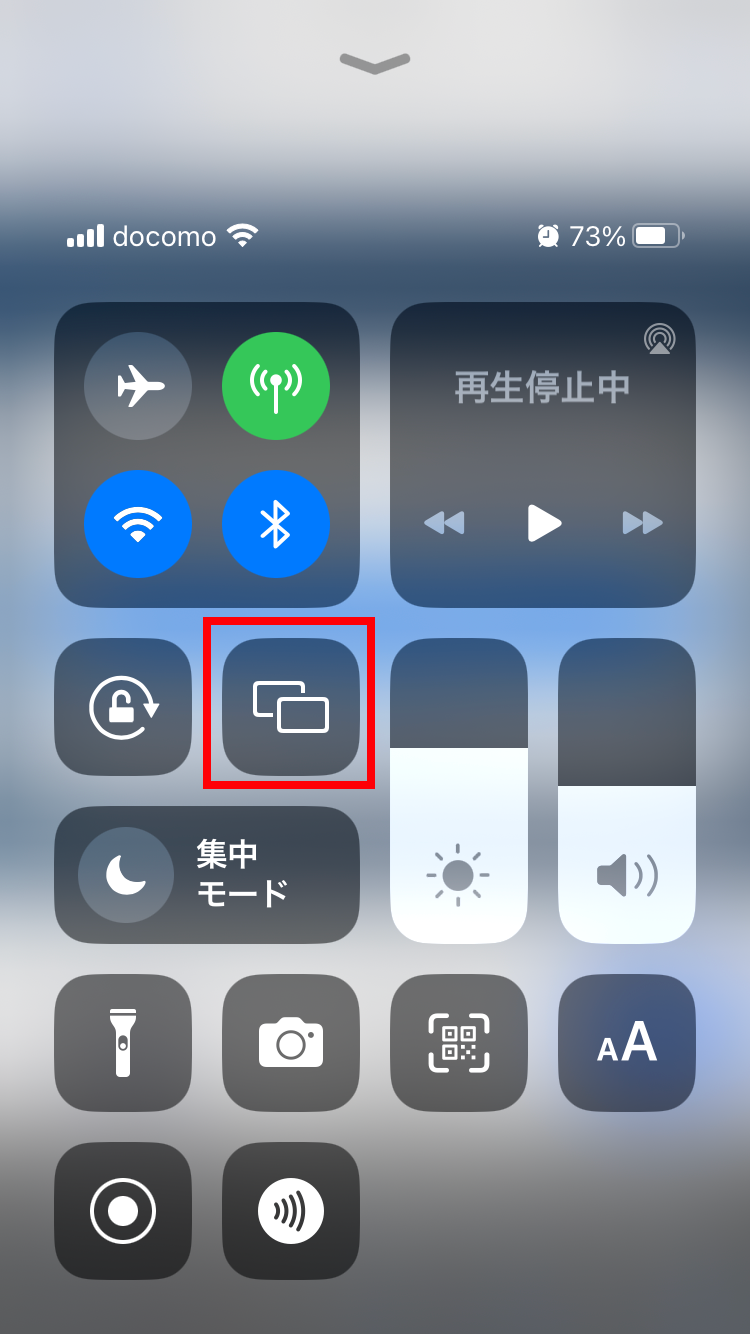Image resolution: width=750 pixels, height=1334 pixels.
Task: Open the NFC tag reader
Action: point(290,1211)
